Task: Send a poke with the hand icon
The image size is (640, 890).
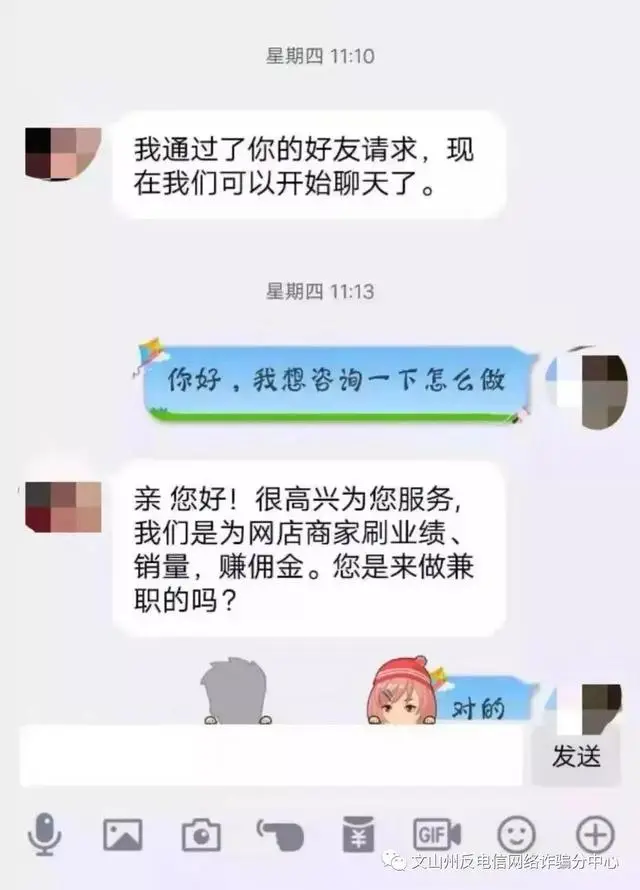Action: coord(279,834)
